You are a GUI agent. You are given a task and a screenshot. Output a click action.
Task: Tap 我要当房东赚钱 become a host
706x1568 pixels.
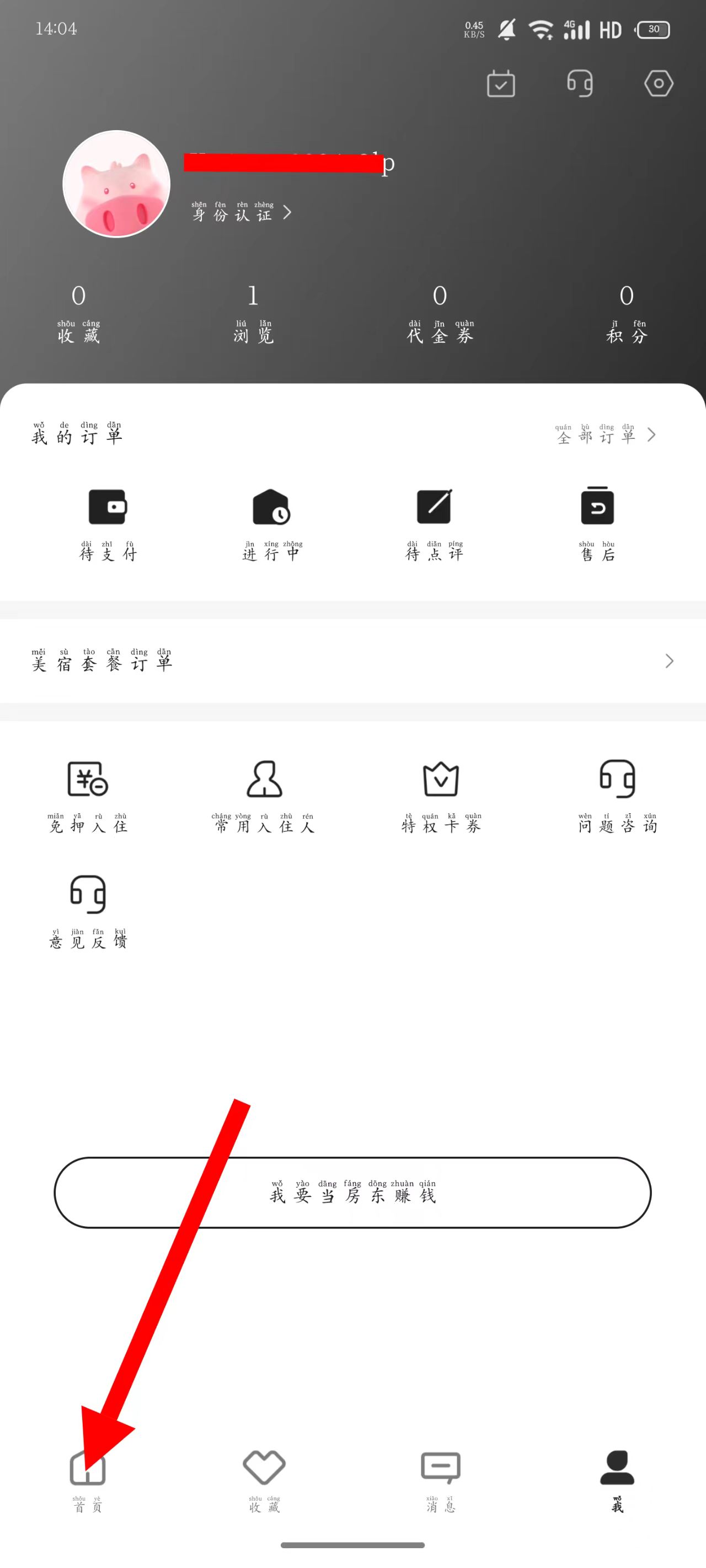tap(352, 1193)
